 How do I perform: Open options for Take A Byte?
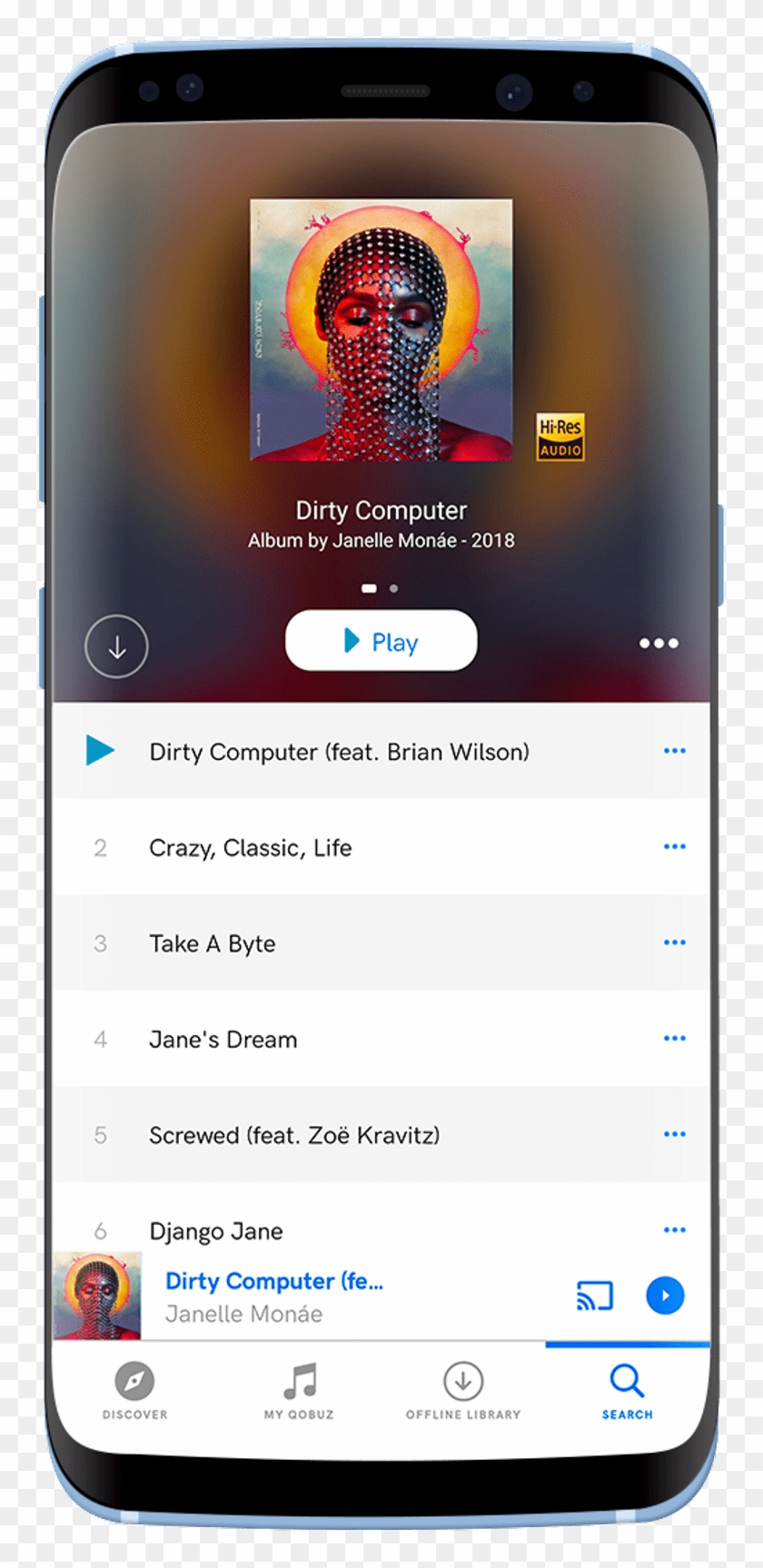tap(674, 942)
